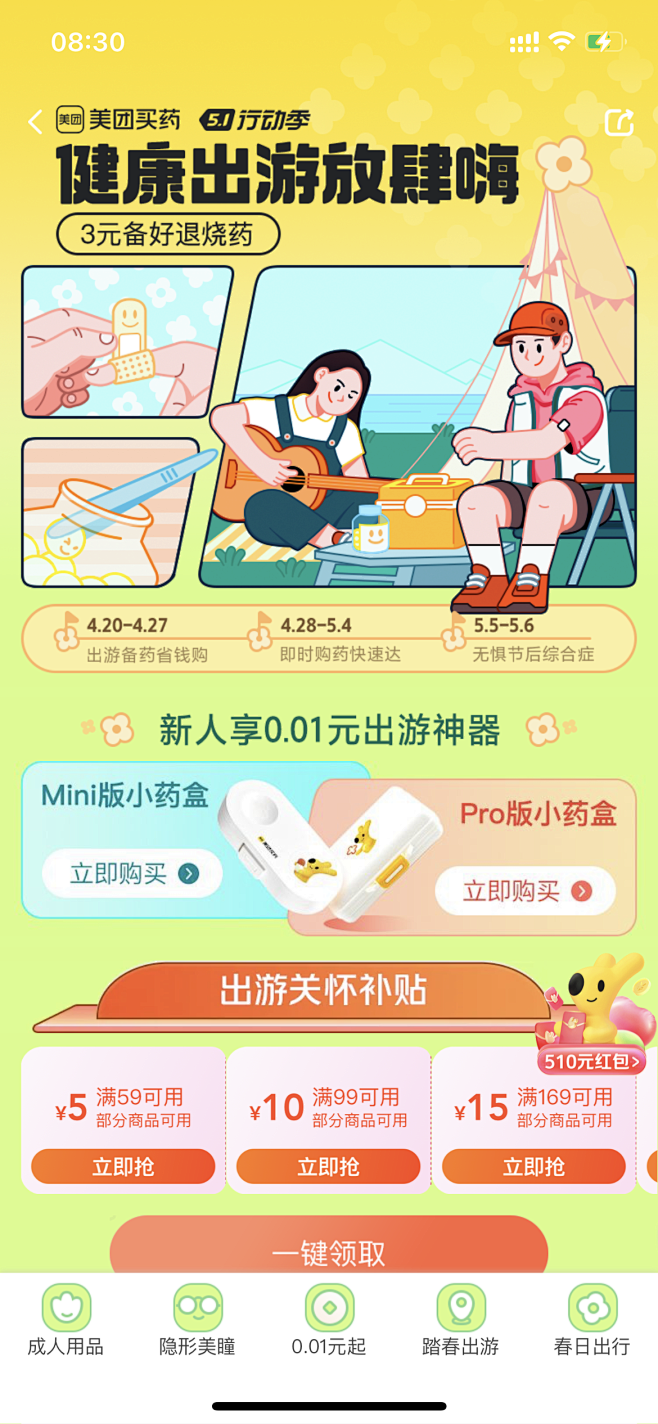Open the 0.01元起 tab
658x1424 pixels.
[x=329, y=1320]
